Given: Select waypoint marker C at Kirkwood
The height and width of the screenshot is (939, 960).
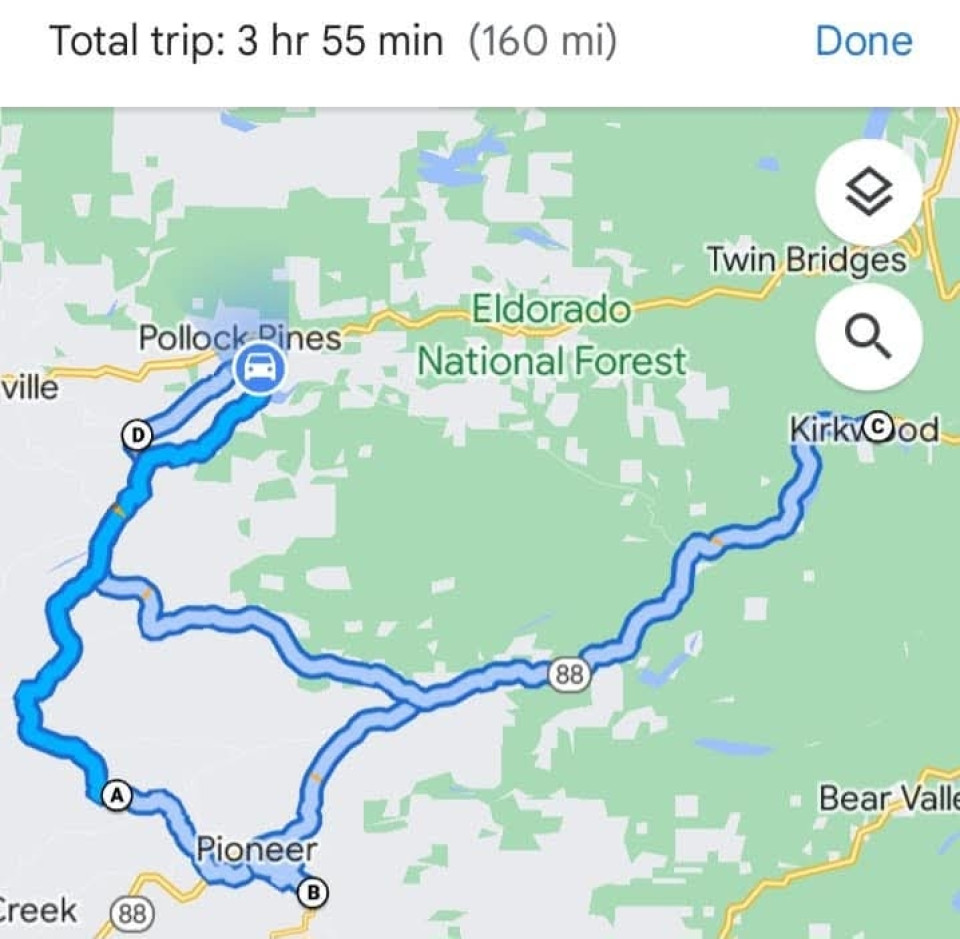Looking at the screenshot, I should pyautogui.click(x=878, y=427).
